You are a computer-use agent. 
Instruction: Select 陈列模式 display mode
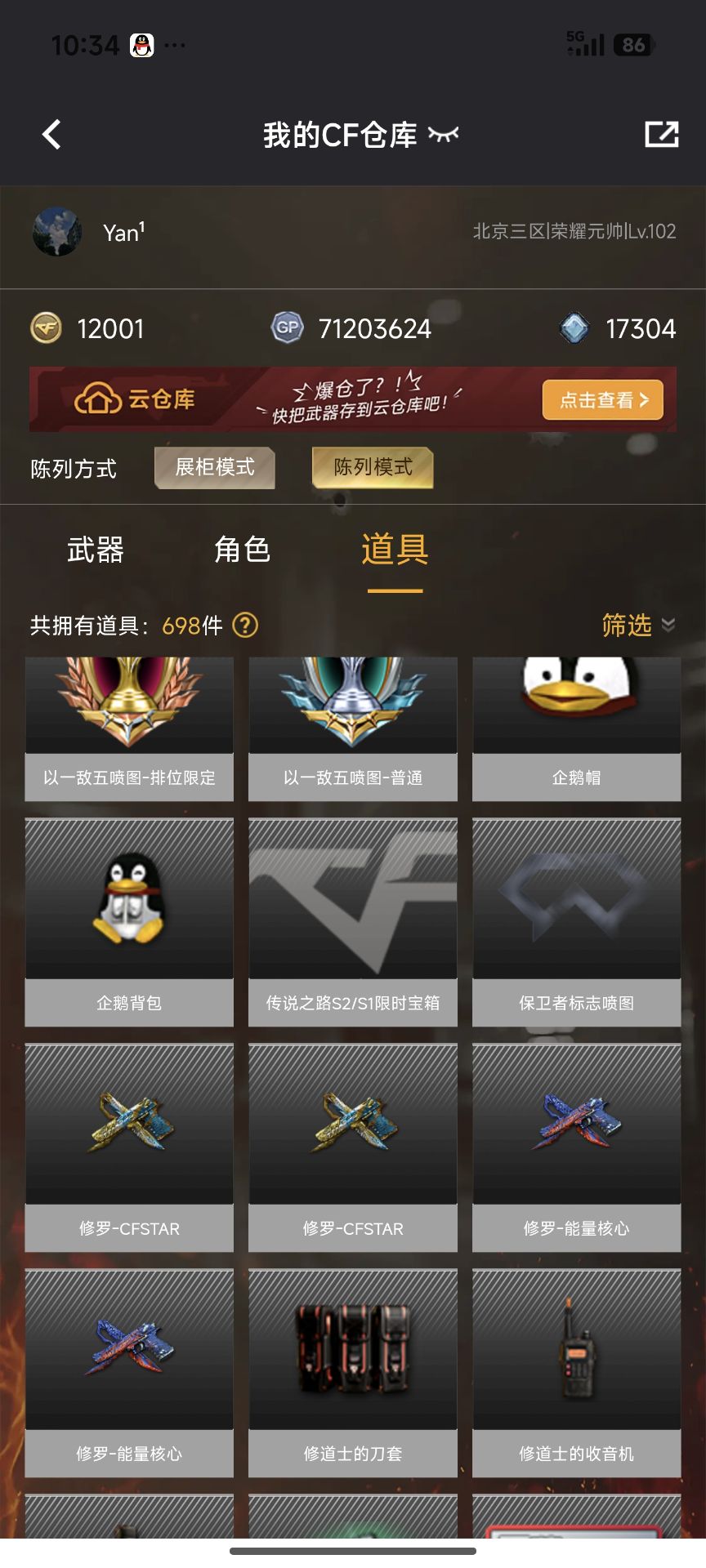(373, 467)
